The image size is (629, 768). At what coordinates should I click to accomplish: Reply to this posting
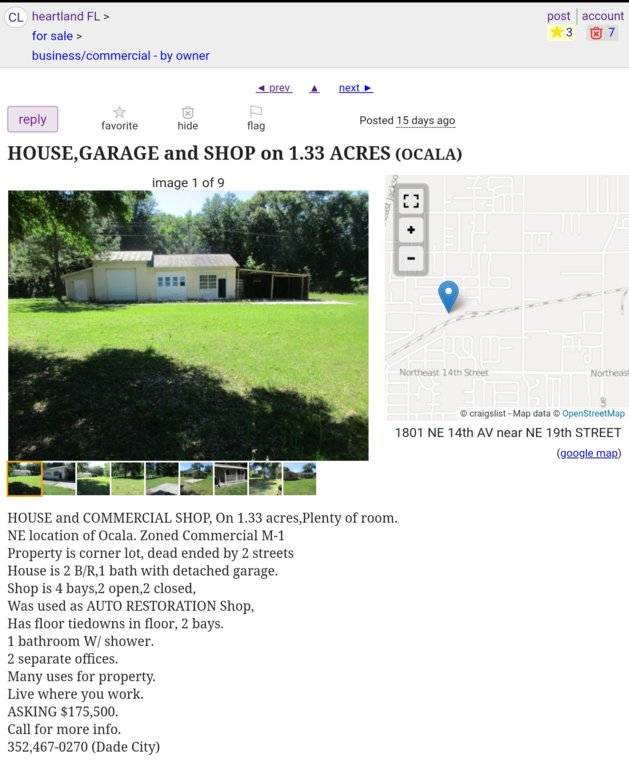click(x=33, y=119)
